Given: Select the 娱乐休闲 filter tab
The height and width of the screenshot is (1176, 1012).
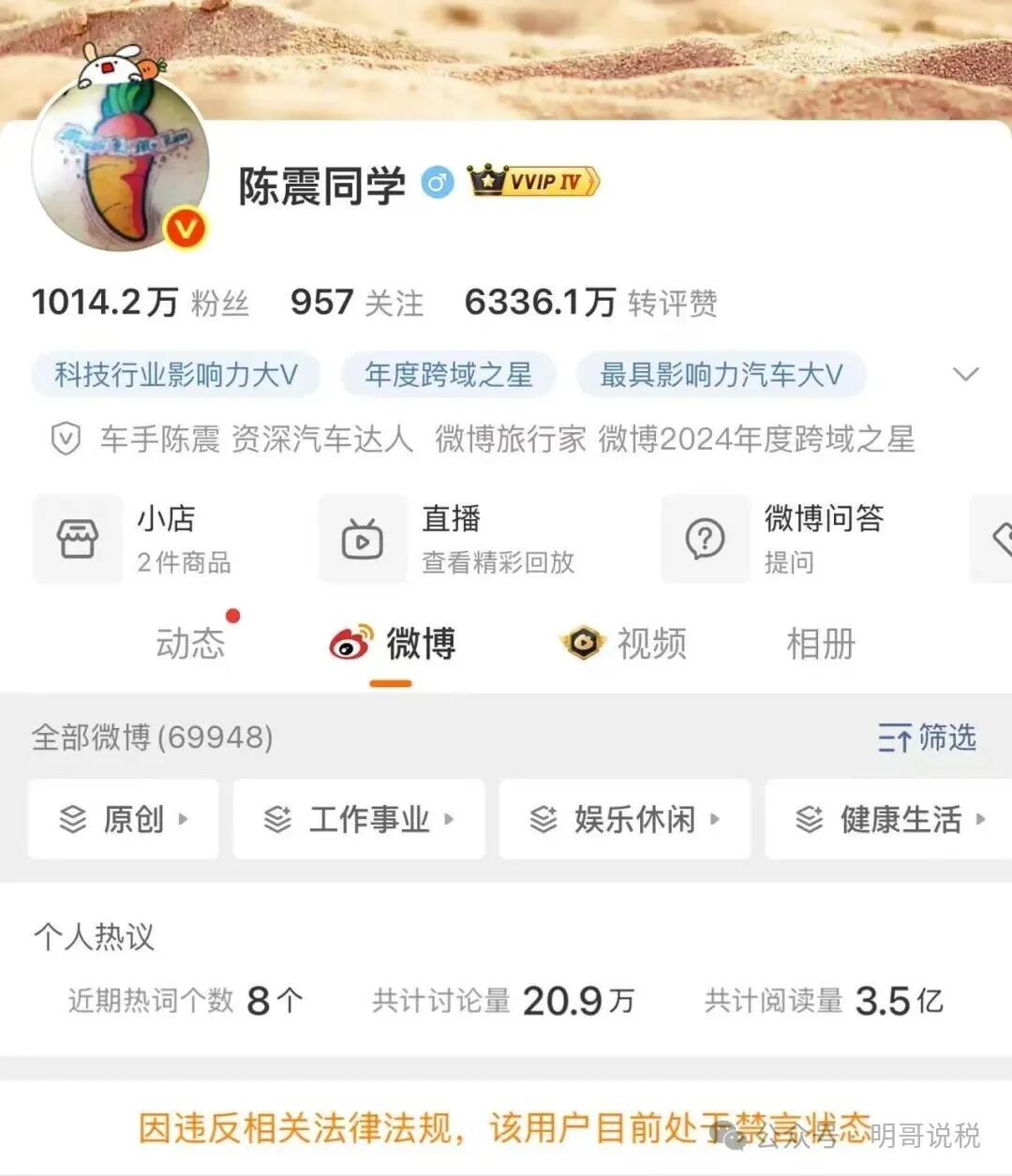Looking at the screenshot, I should tap(624, 819).
